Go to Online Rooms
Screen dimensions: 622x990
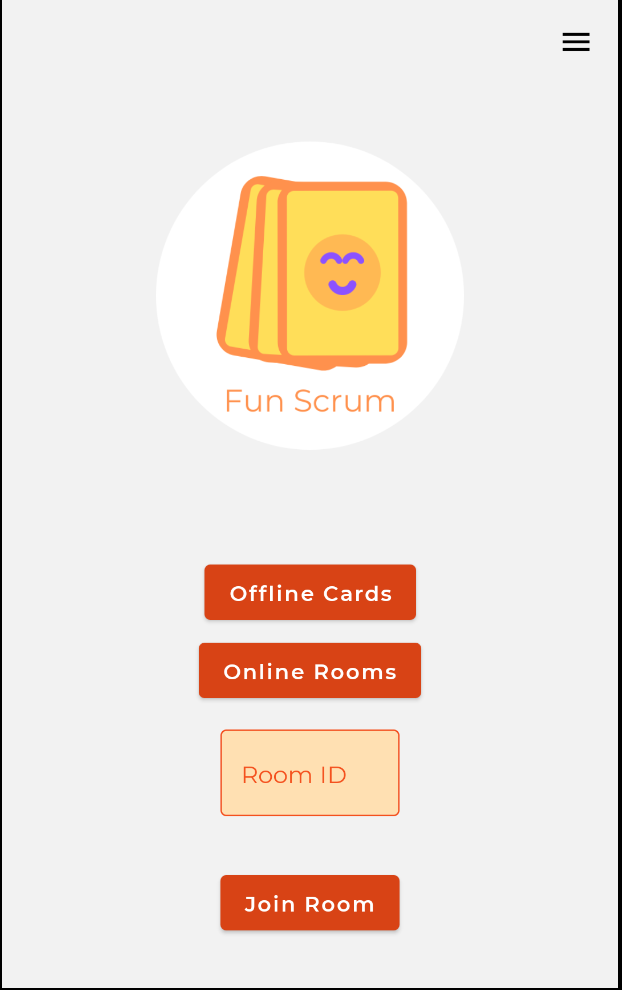click(310, 671)
